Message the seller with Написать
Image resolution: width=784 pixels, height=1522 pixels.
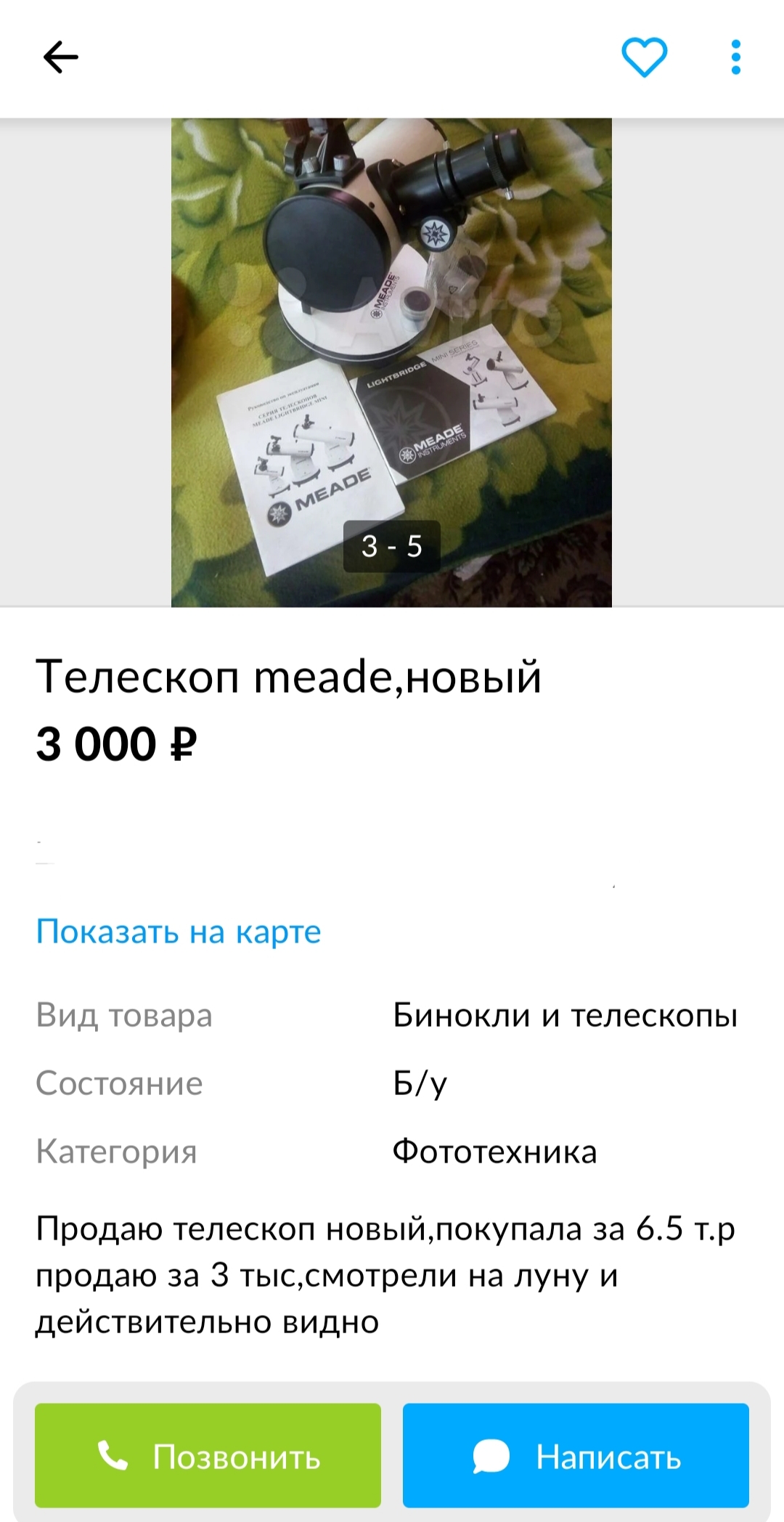point(576,1456)
